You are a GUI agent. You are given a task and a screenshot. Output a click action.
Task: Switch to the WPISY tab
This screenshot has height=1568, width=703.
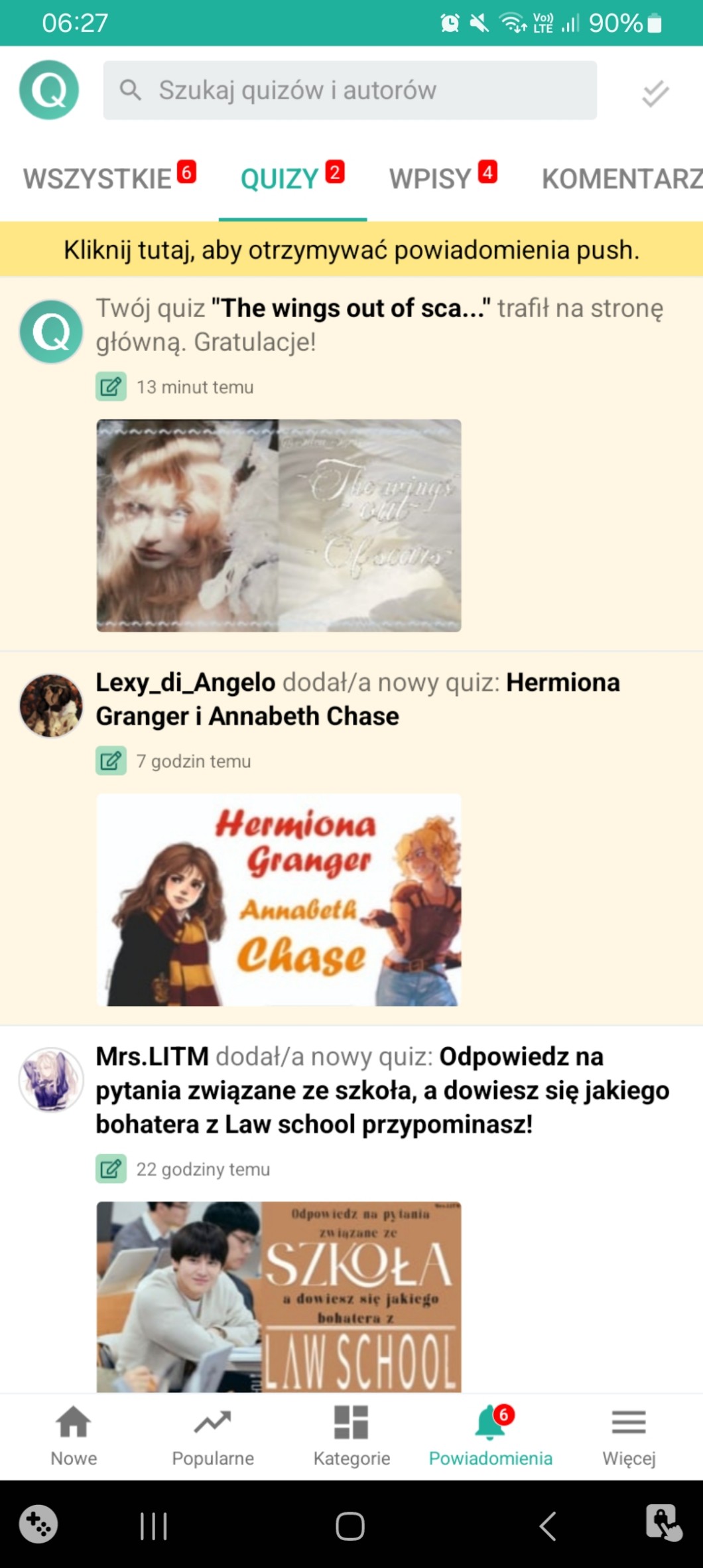[x=430, y=179]
